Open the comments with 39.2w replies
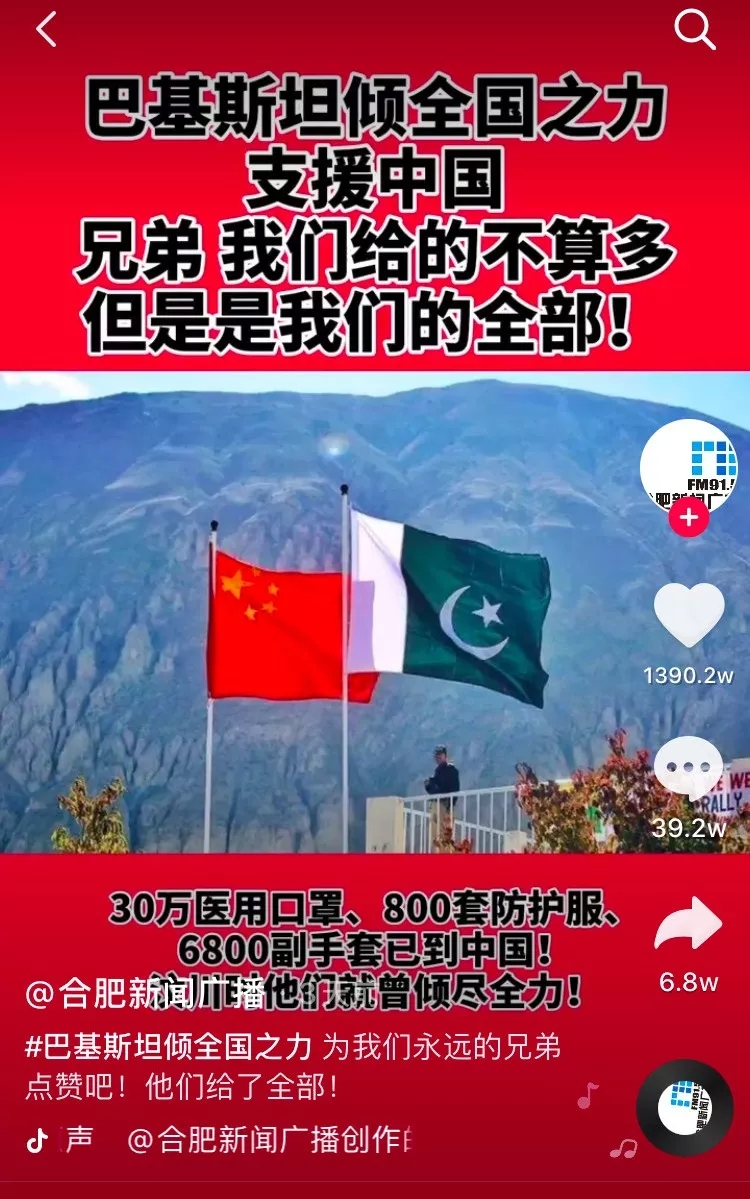Screen dimensions: 750x1199 688,768
